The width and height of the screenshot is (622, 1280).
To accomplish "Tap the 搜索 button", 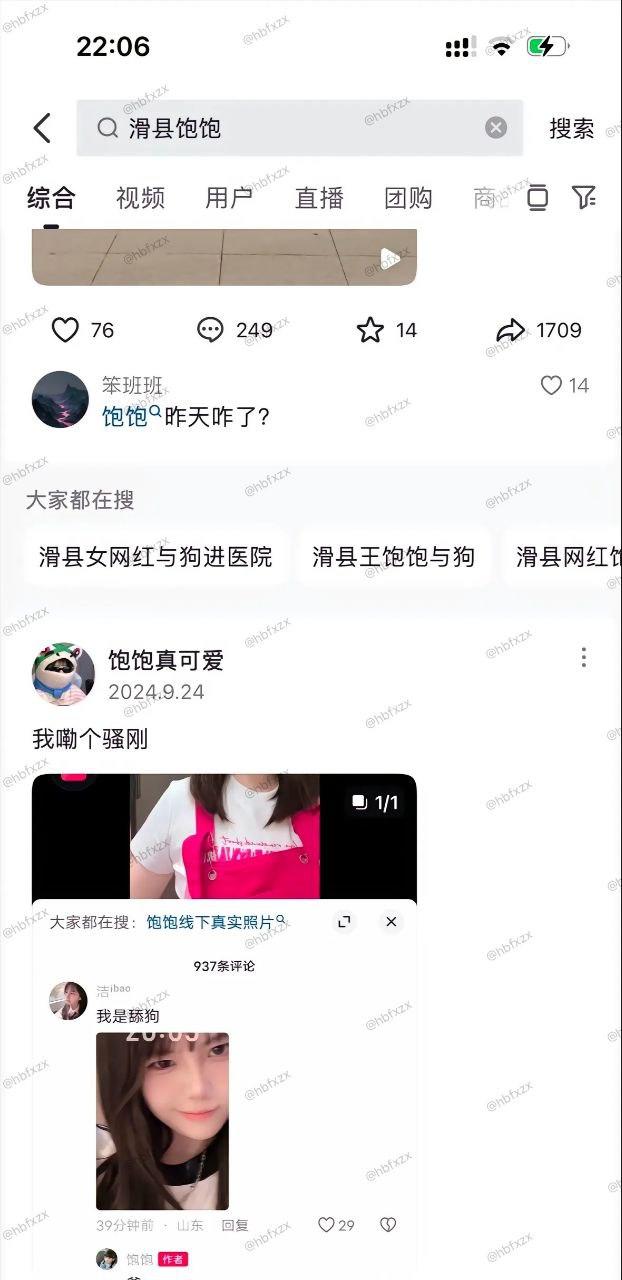I will point(571,128).
